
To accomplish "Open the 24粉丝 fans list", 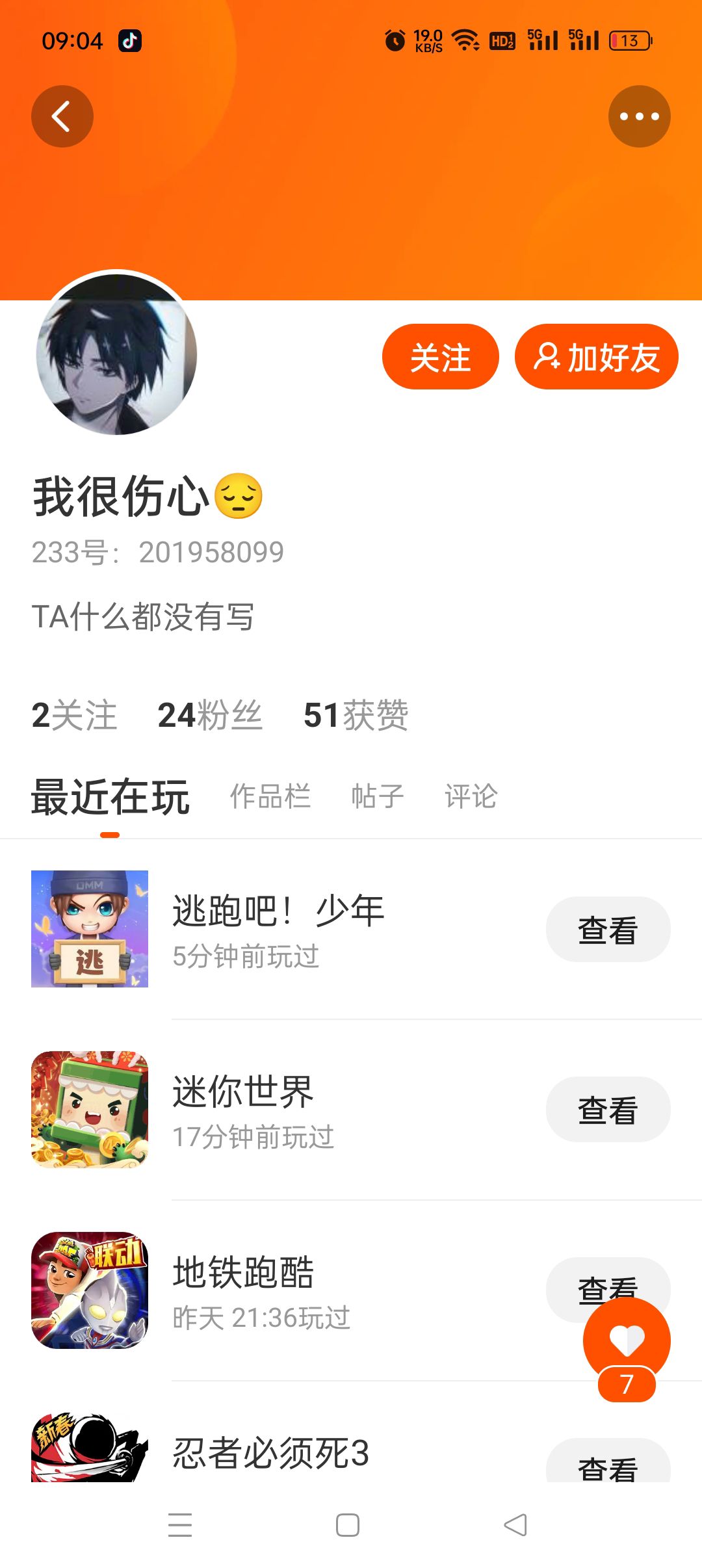I will point(210,715).
